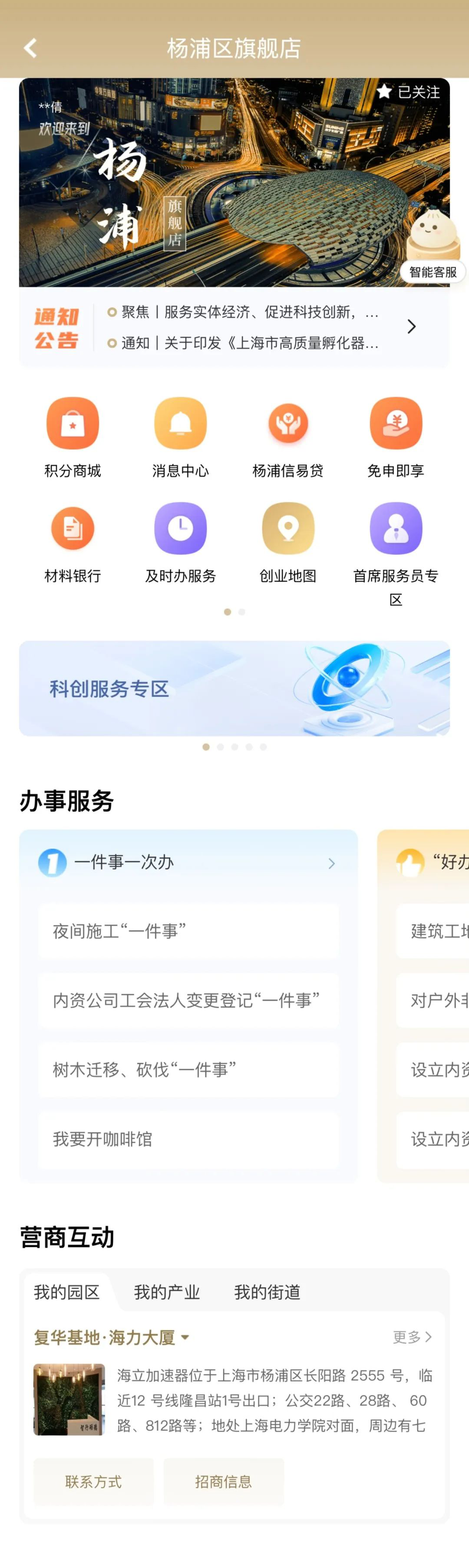Tap the 已关注 star button
469x1568 pixels.
[x=408, y=92]
